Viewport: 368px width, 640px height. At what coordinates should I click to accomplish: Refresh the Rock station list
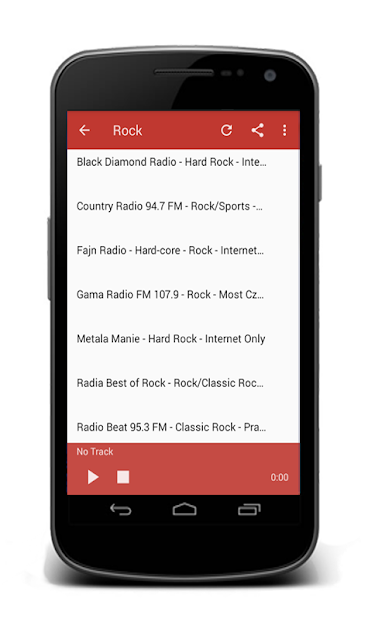[226, 130]
